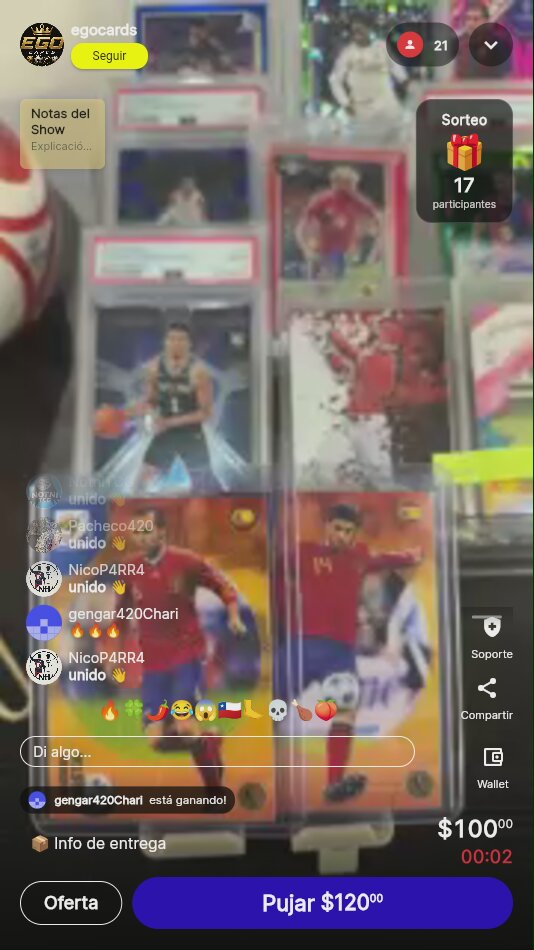Send the Chile flag emoji reaction
534x950 pixels.
(230, 709)
